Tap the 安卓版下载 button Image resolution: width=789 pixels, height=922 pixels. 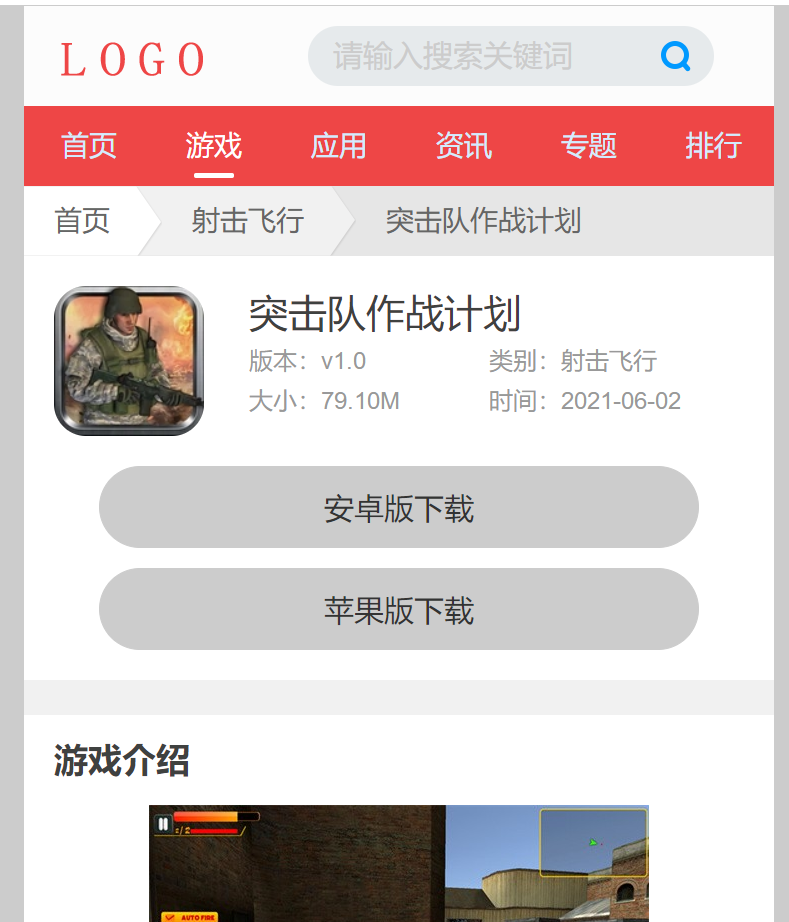tap(399, 508)
